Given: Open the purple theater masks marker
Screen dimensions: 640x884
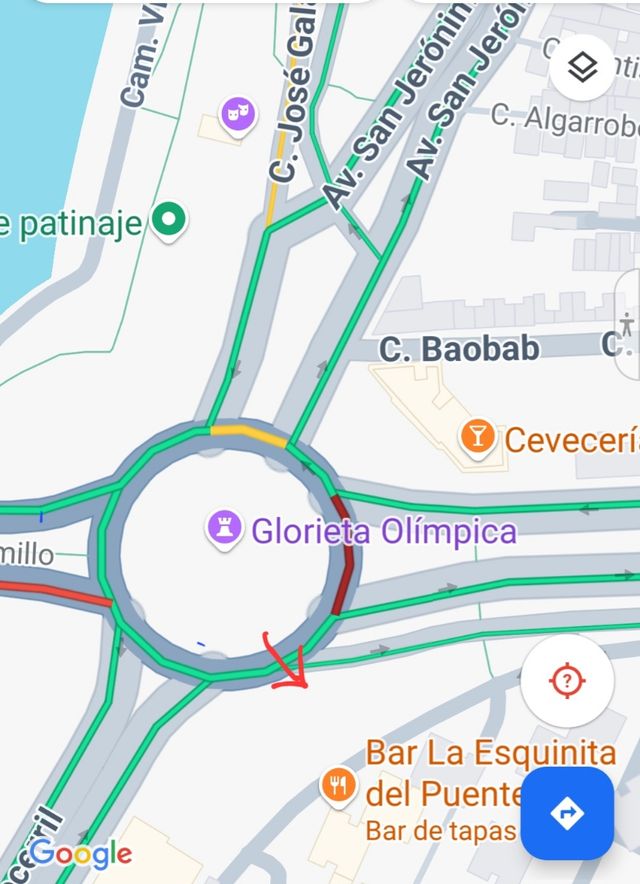Looking at the screenshot, I should point(237,115).
